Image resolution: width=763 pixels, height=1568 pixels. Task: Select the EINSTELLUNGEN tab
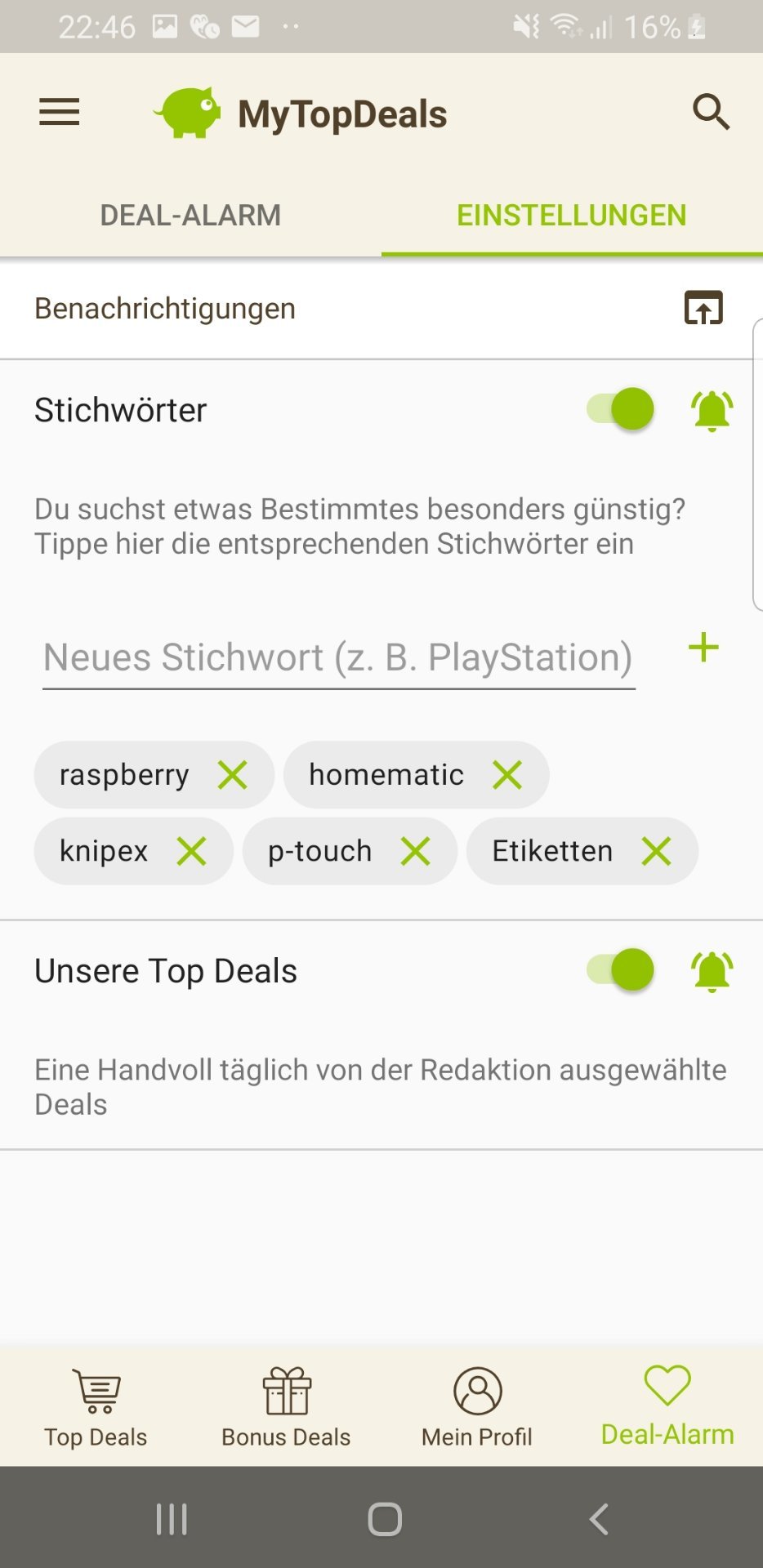tap(572, 215)
